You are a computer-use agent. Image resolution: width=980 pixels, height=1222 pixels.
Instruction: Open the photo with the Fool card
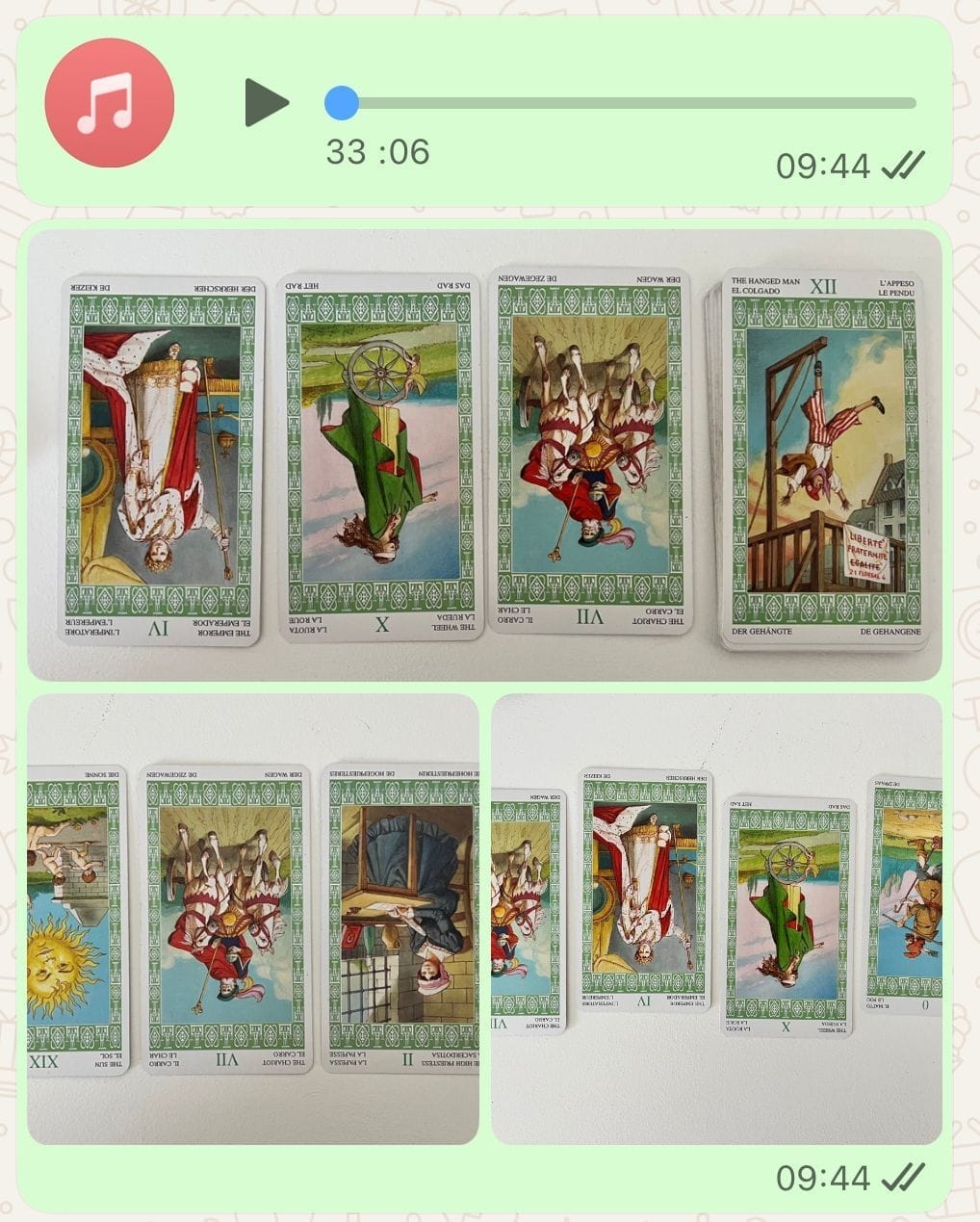tap(716, 918)
